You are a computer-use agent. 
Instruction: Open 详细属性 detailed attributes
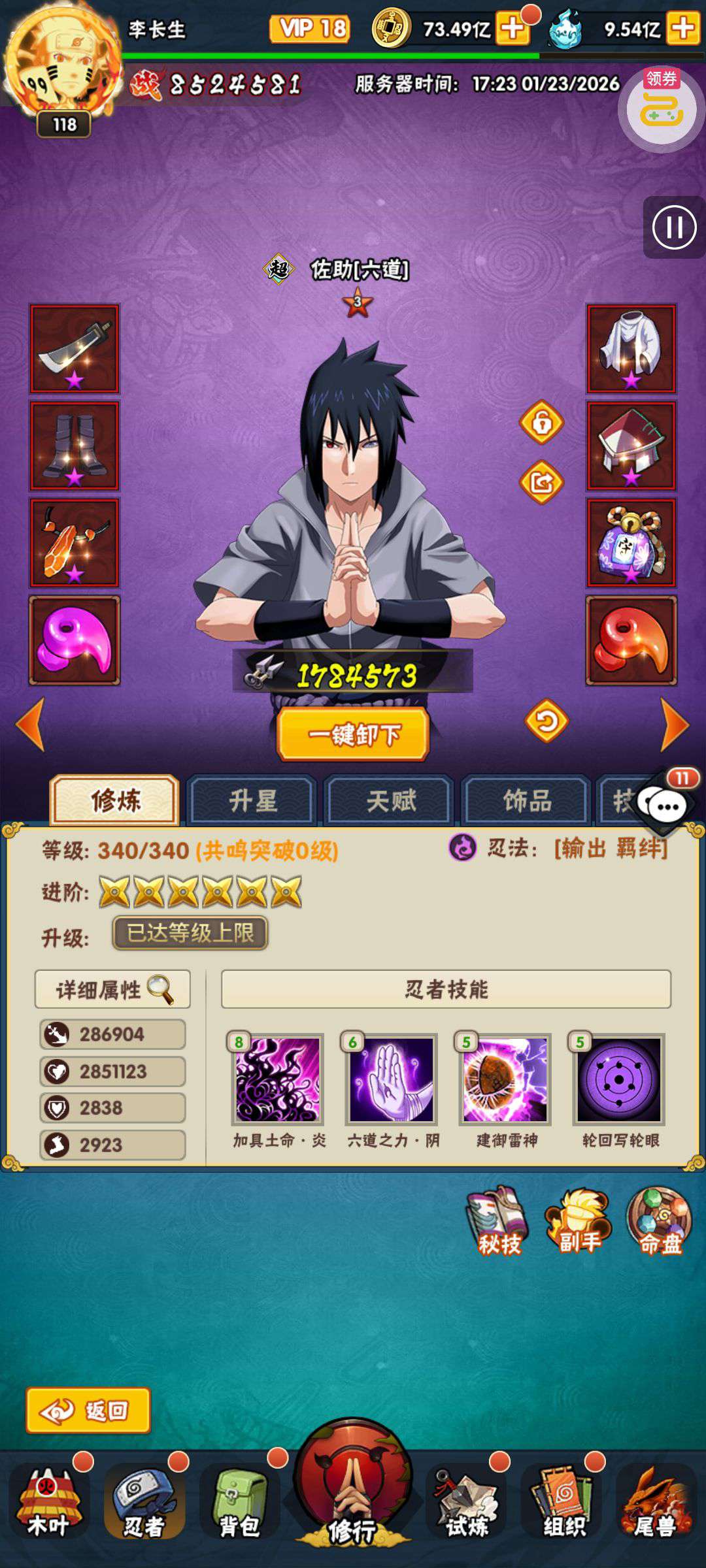coord(112,989)
